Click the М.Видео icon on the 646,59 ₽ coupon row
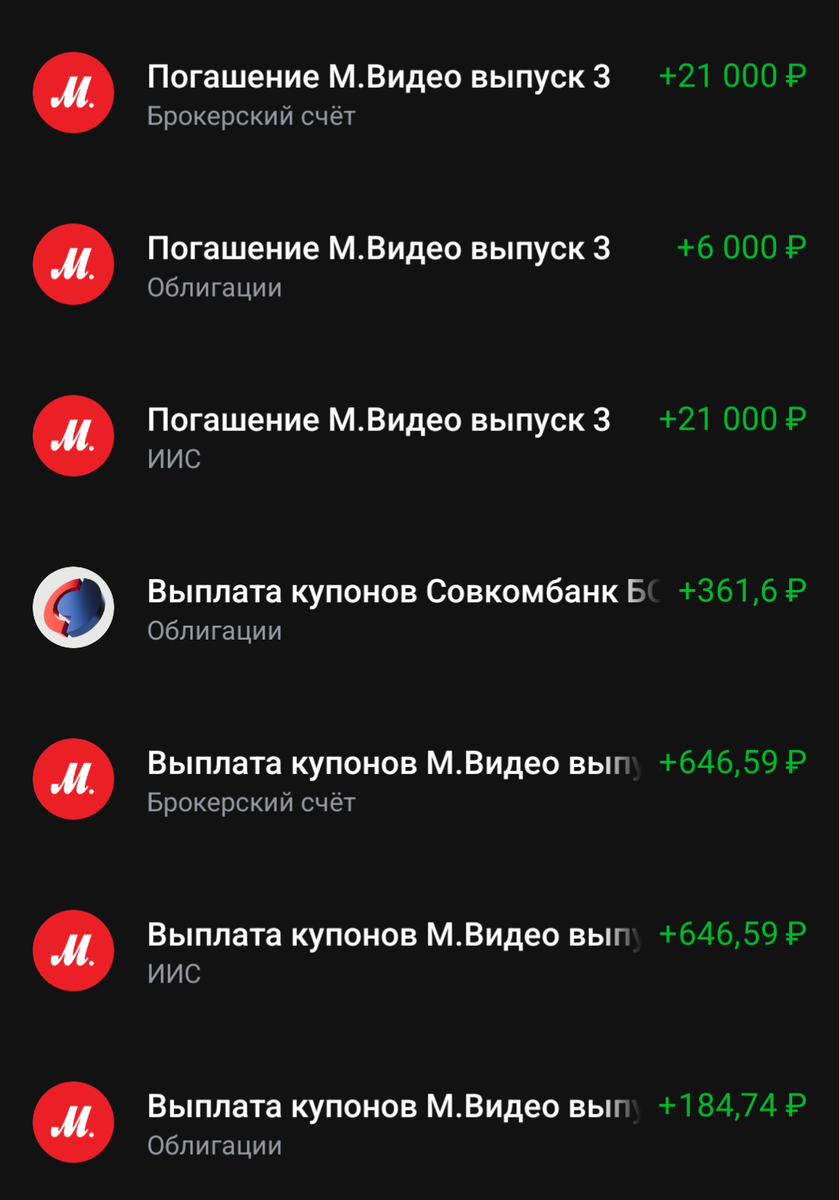Screen dimensions: 839x1200 pyautogui.click(x=73, y=779)
